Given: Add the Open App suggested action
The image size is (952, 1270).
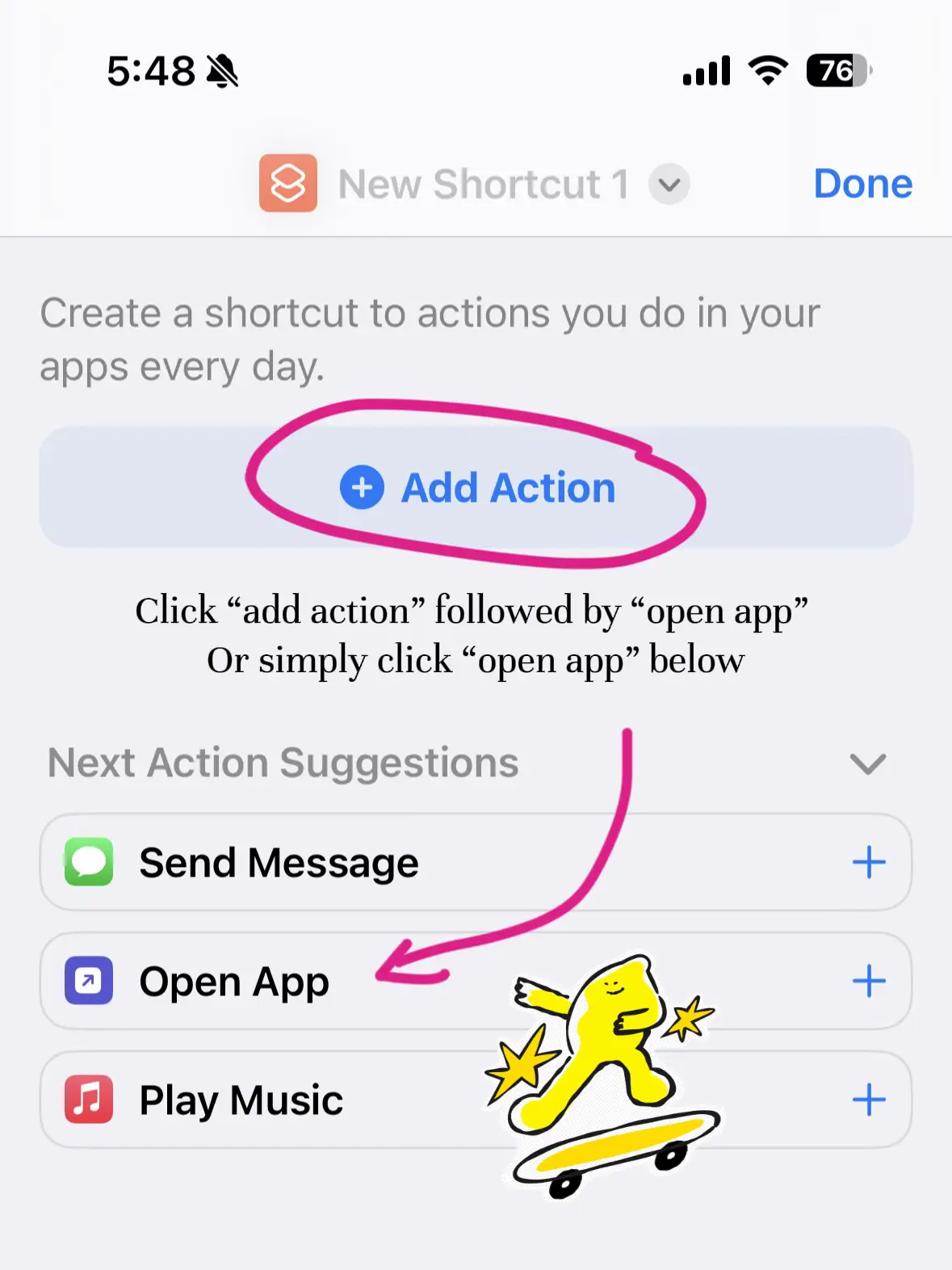Looking at the screenshot, I should coord(869,982).
